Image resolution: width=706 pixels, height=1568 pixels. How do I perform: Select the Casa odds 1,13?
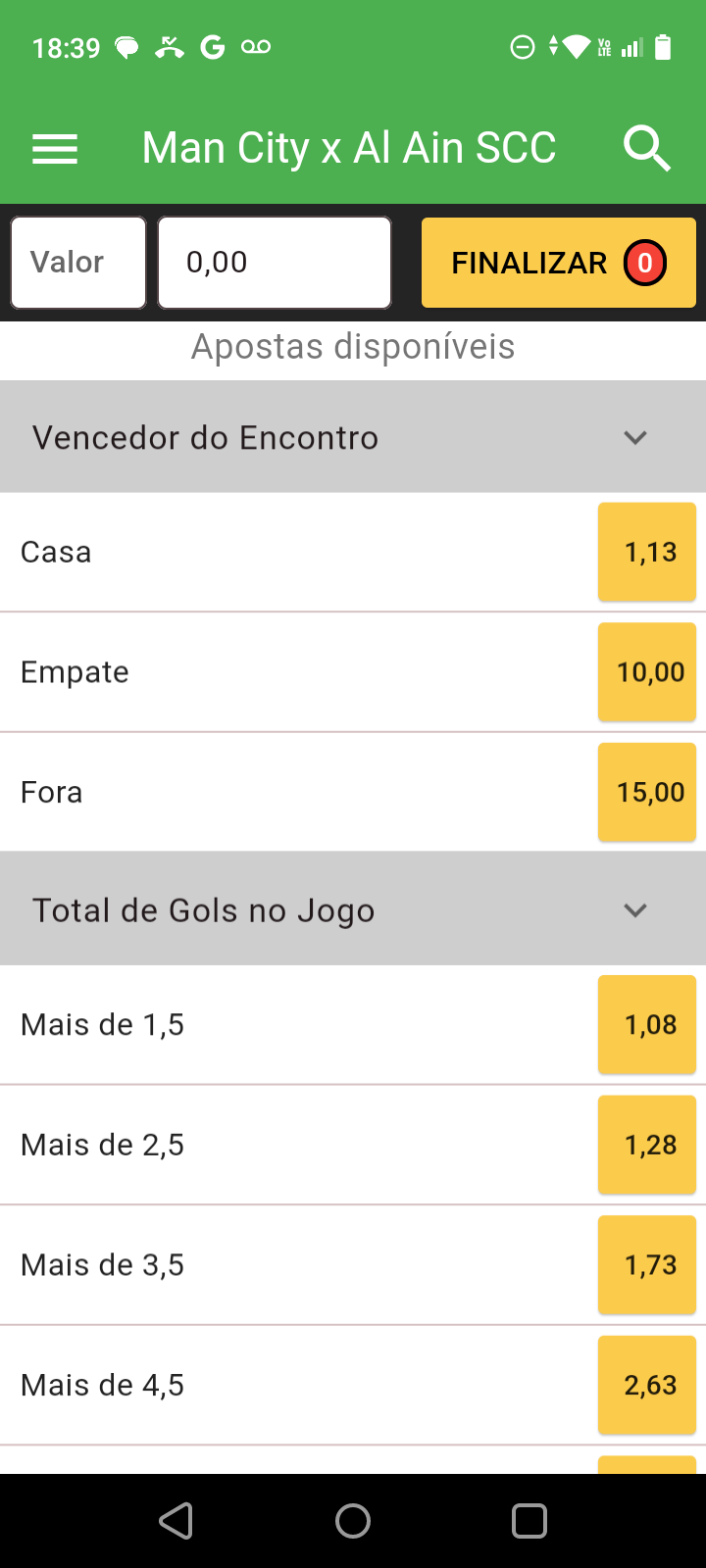point(647,553)
